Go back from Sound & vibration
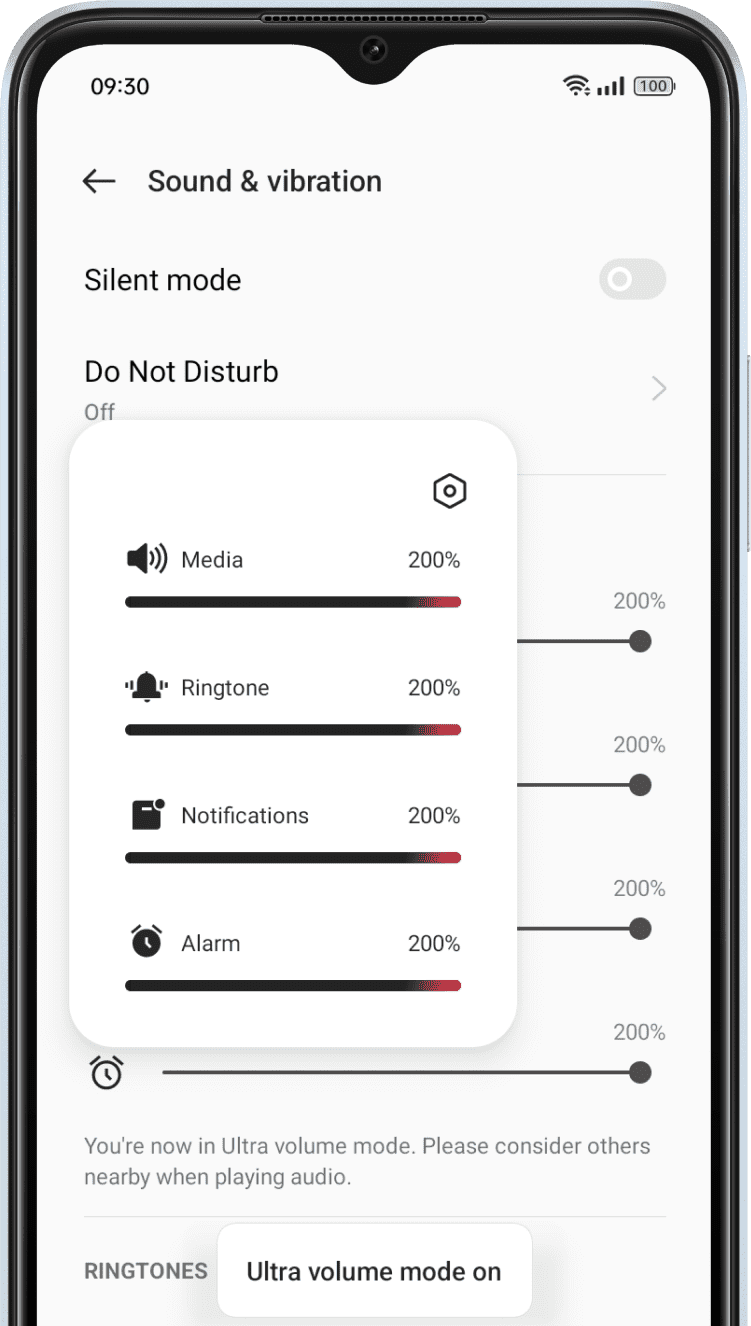 tap(99, 181)
